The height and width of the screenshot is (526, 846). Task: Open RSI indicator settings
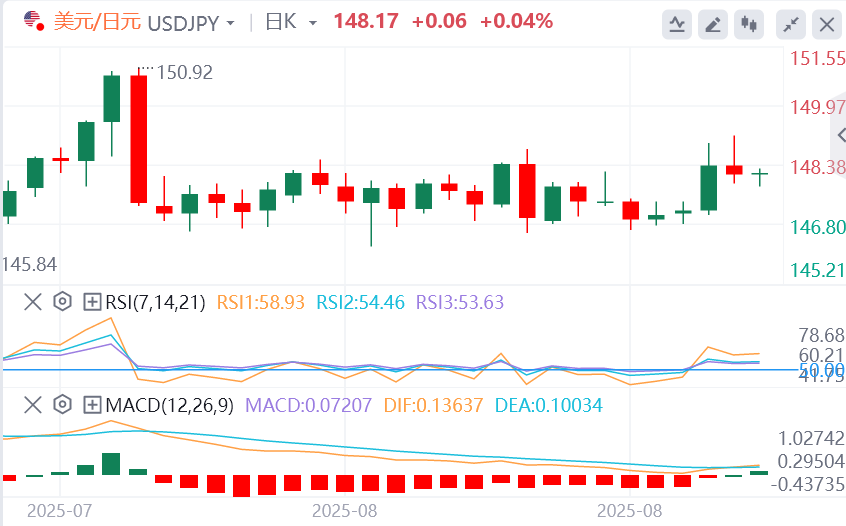pos(62,301)
